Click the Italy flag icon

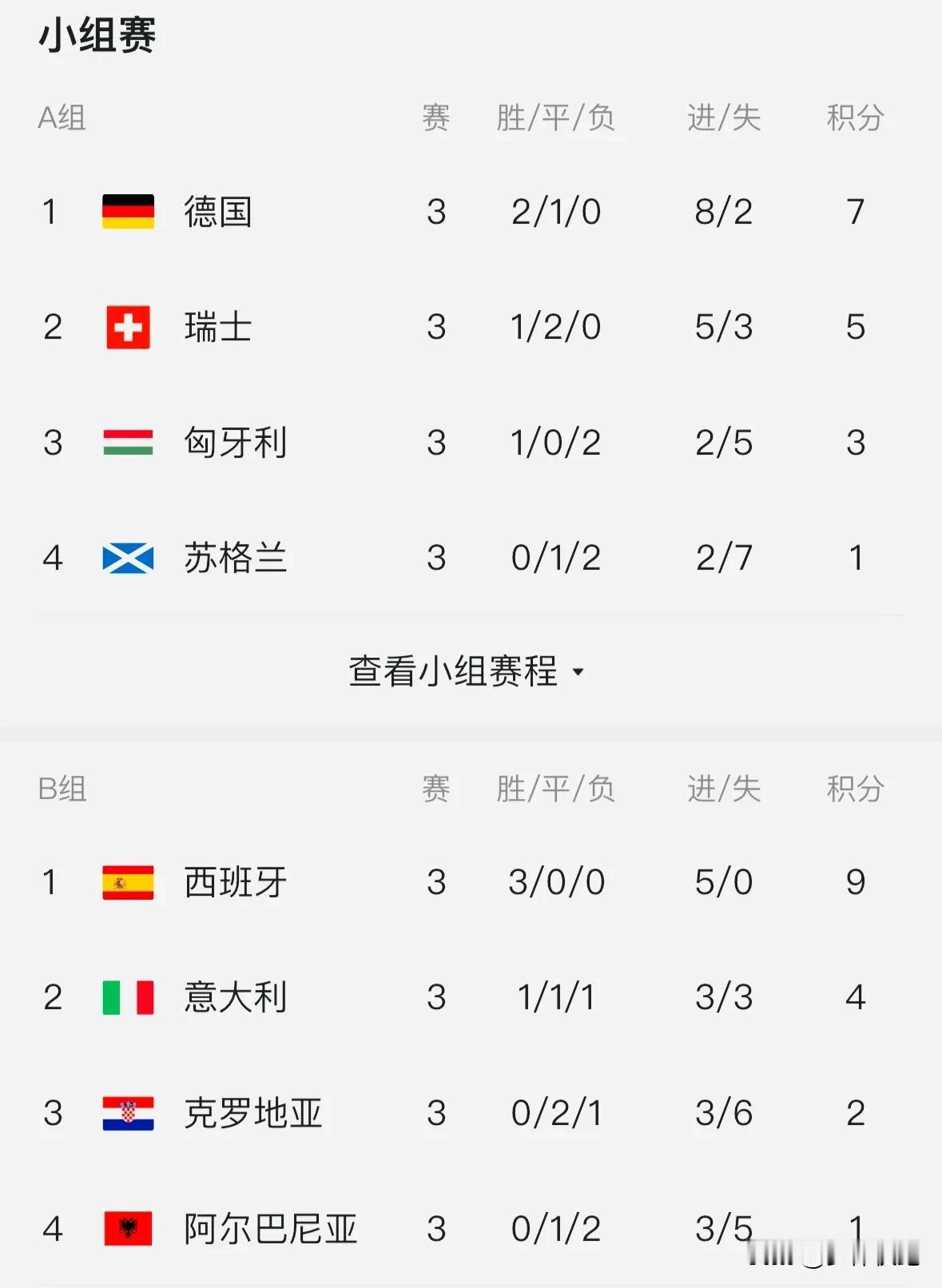126,996
